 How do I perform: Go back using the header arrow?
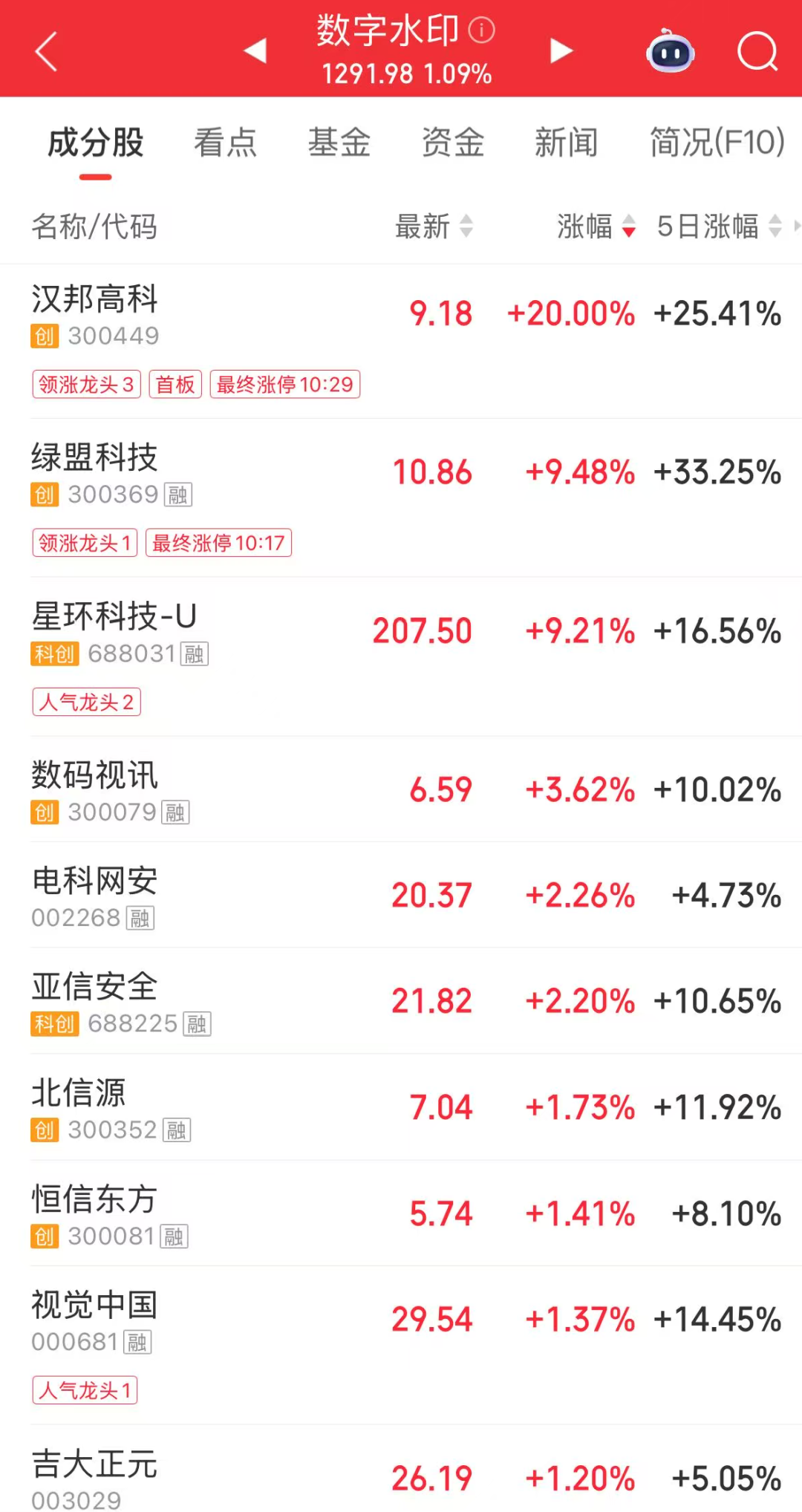pos(46,51)
